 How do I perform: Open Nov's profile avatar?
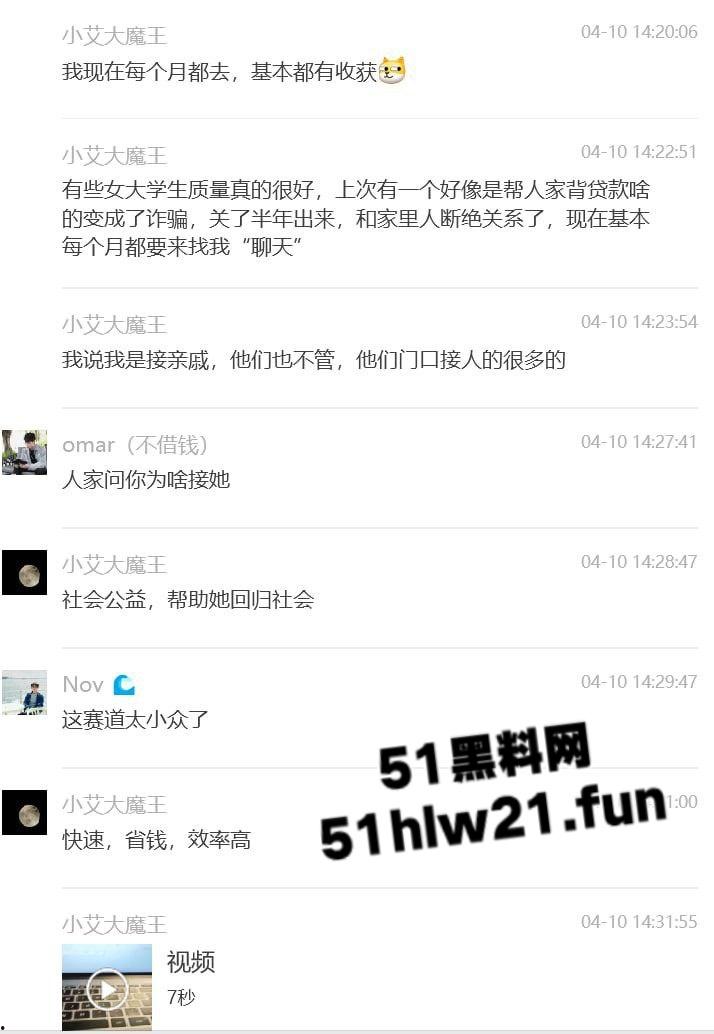(x=24, y=692)
